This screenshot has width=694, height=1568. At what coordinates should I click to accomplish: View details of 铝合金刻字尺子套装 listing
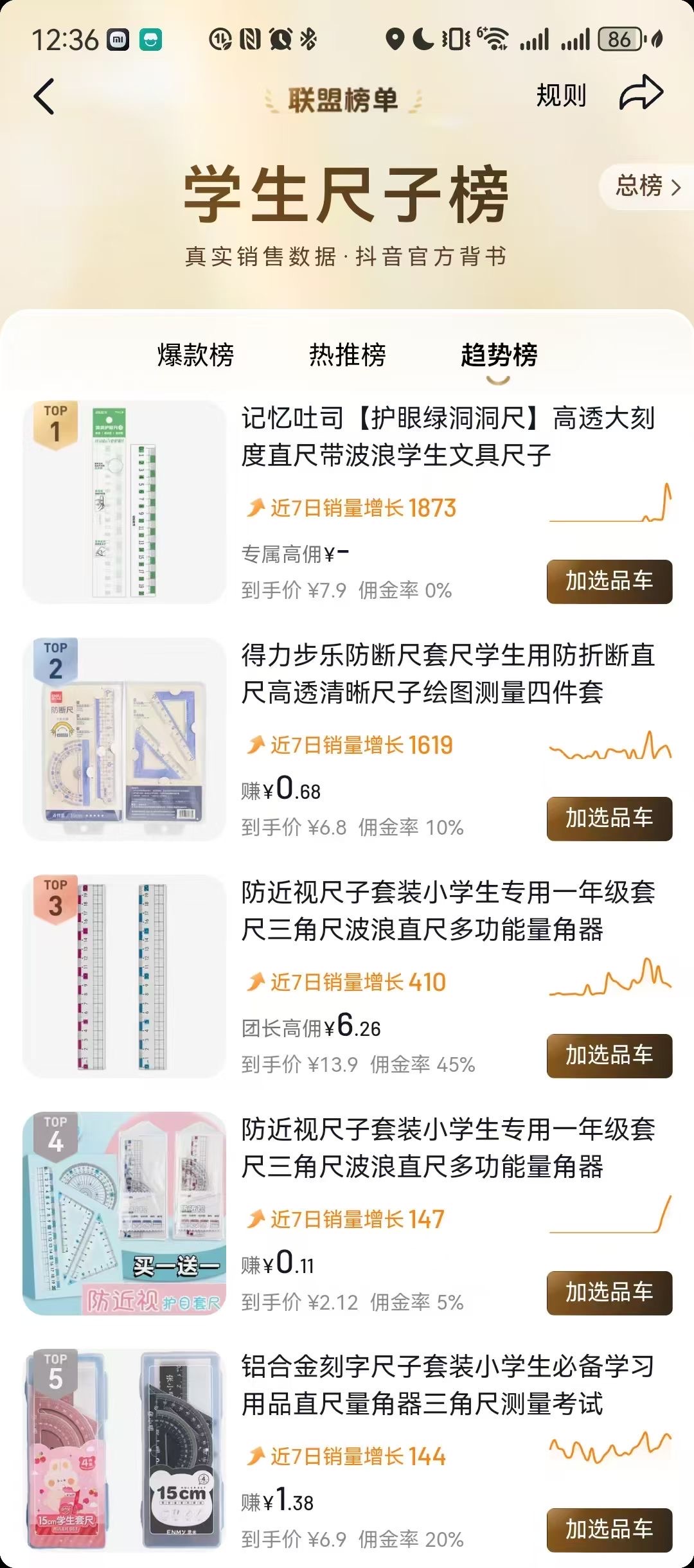coord(447,1385)
